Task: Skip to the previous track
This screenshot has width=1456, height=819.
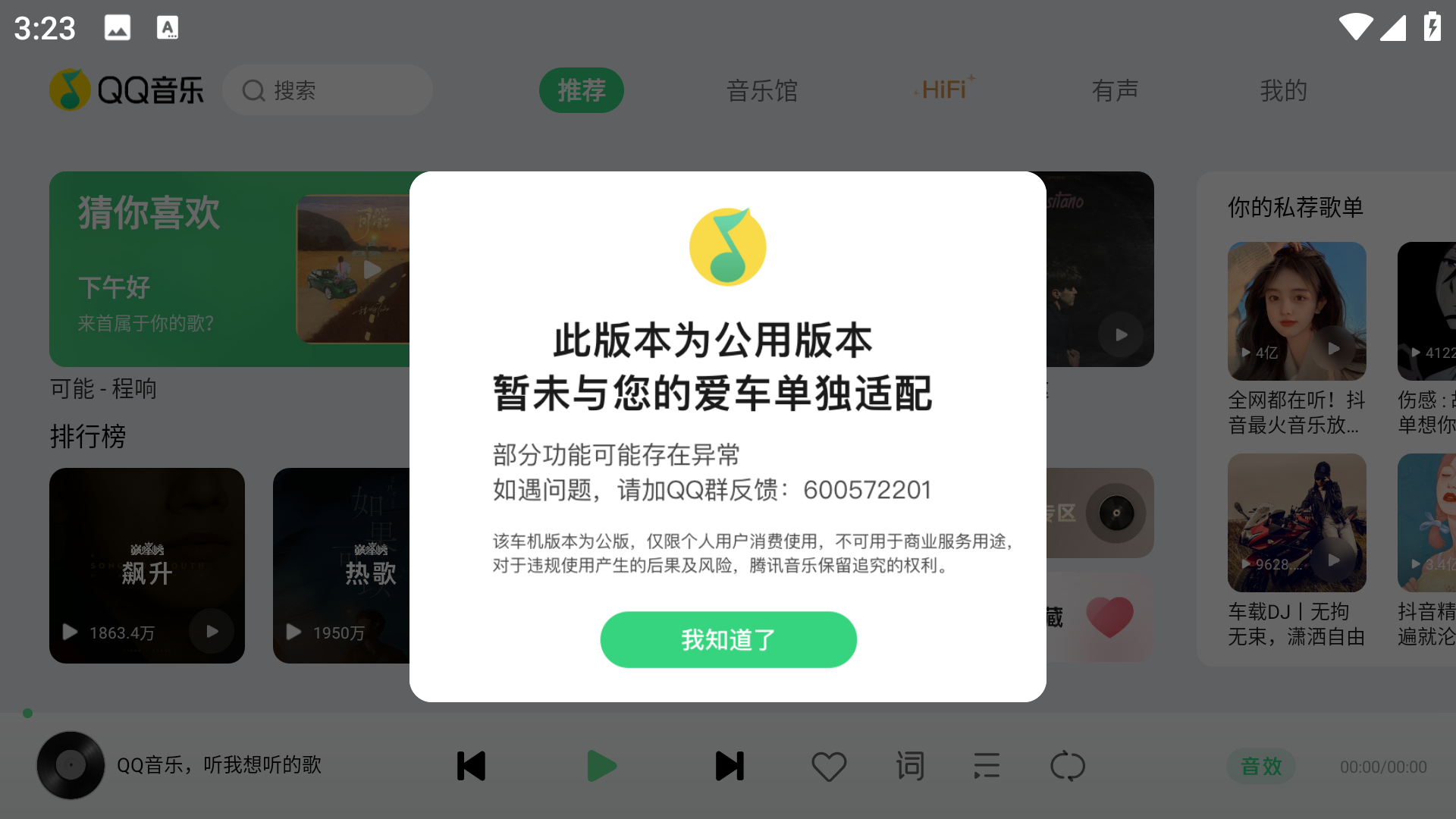Action: pyautogui.click(x=471, y=766)
